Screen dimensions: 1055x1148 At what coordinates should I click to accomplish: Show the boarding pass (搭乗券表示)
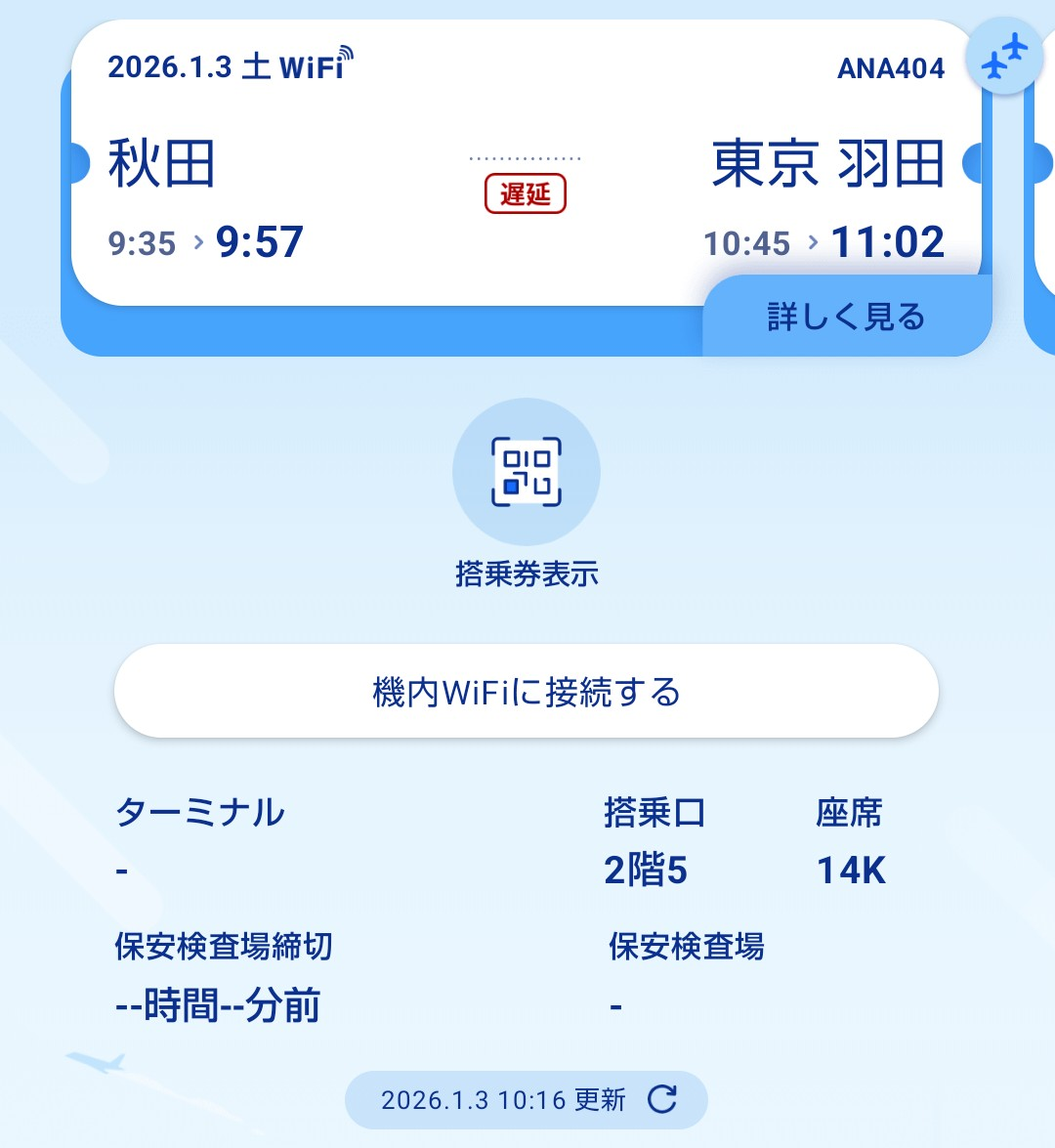pyautogui.click(x=527, y=472)
